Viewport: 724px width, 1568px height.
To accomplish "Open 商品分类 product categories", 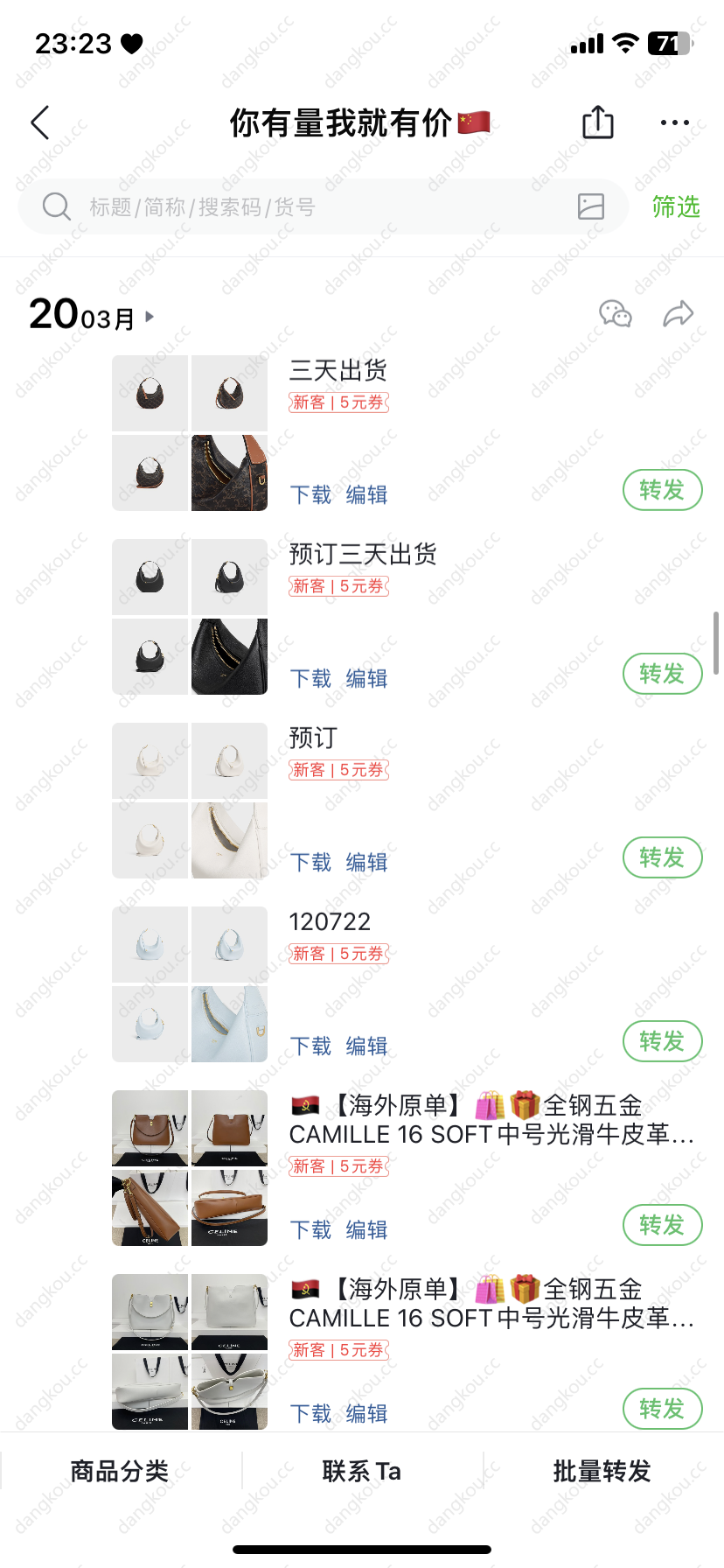I will [x=120, y=1471].
